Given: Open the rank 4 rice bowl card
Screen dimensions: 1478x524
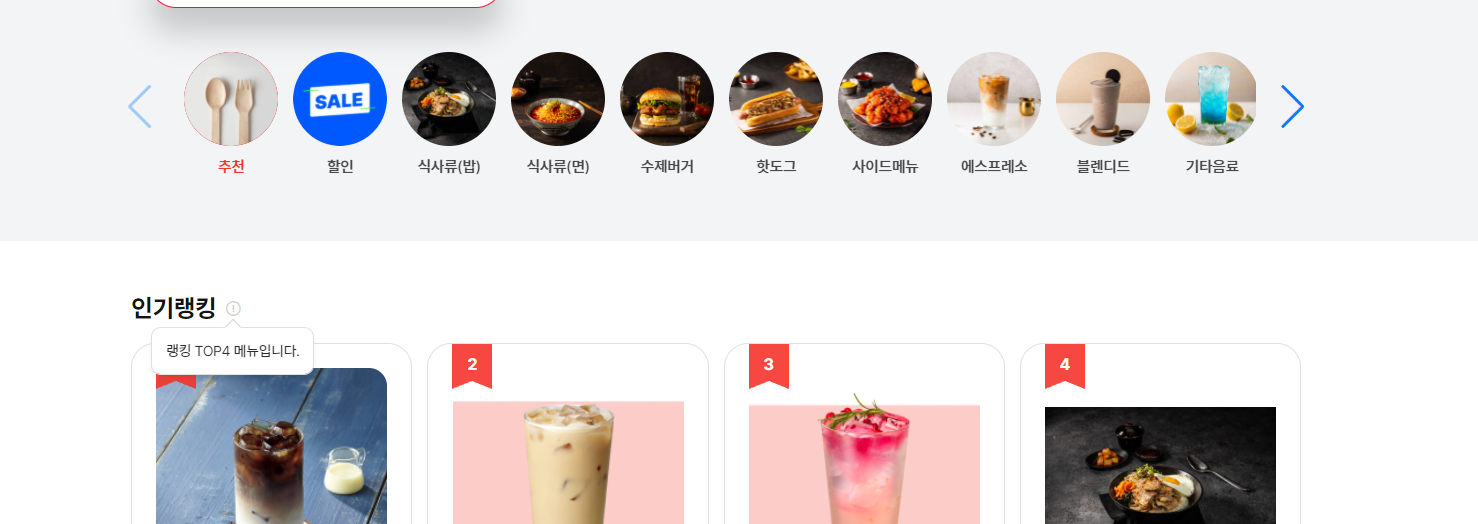Looking at the screenshot, I should point(1160,460).
